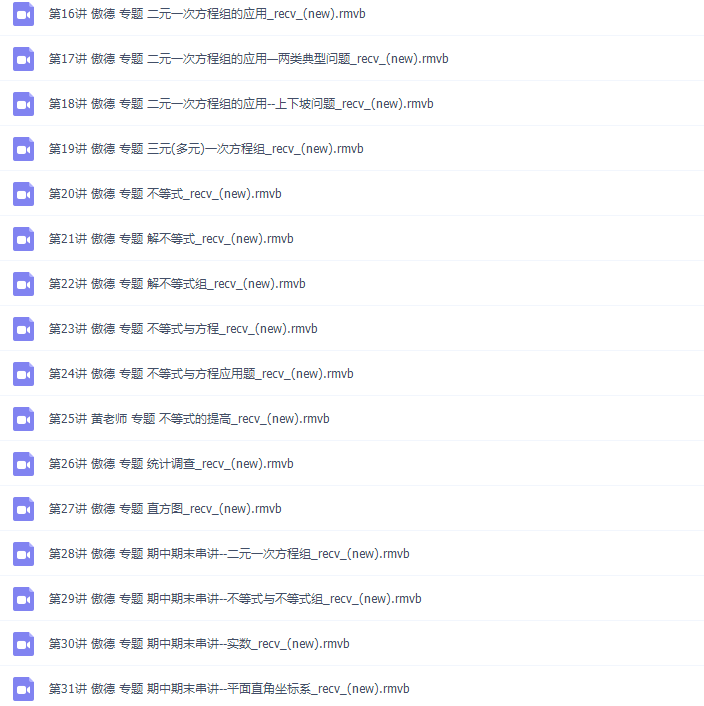
Task: Tap the 第20讲 不等式 video row
Action: 165,194
